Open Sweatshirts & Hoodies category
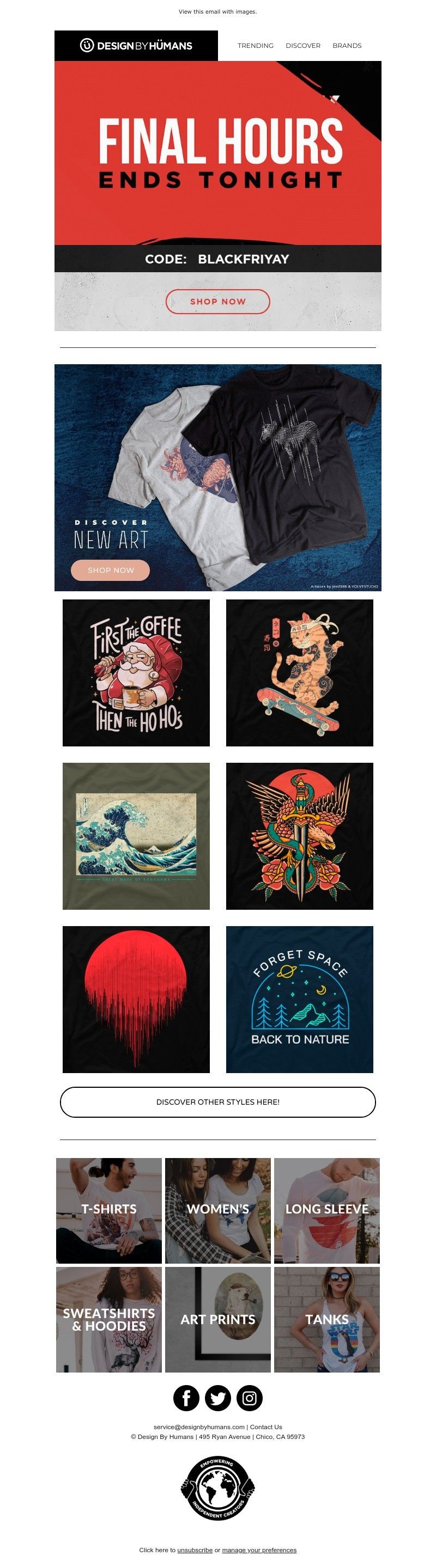Image resolution: width=436 pixels, height=1568 pixels. (109, 1319)
